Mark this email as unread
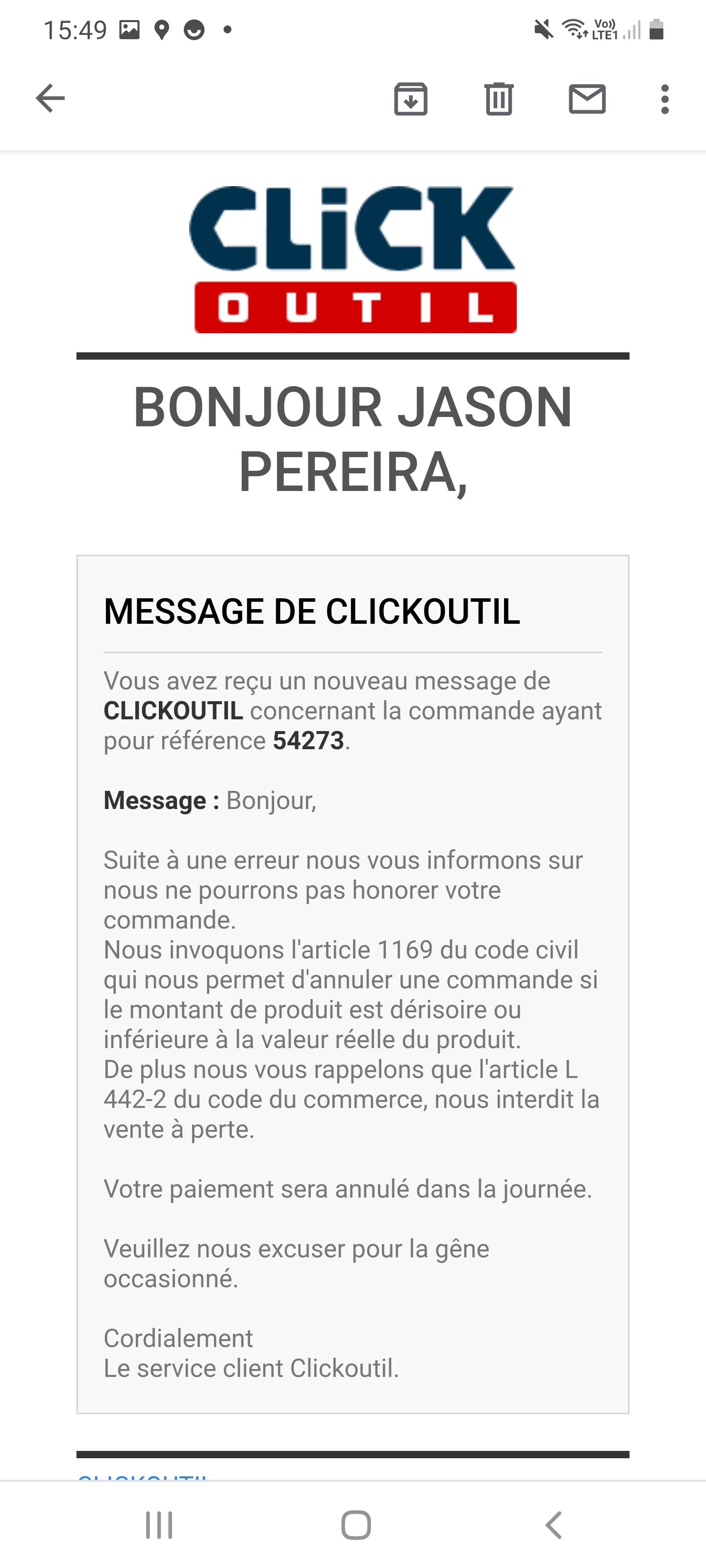This screenshot has width=706, height=1568. click(x=586, y=98)
